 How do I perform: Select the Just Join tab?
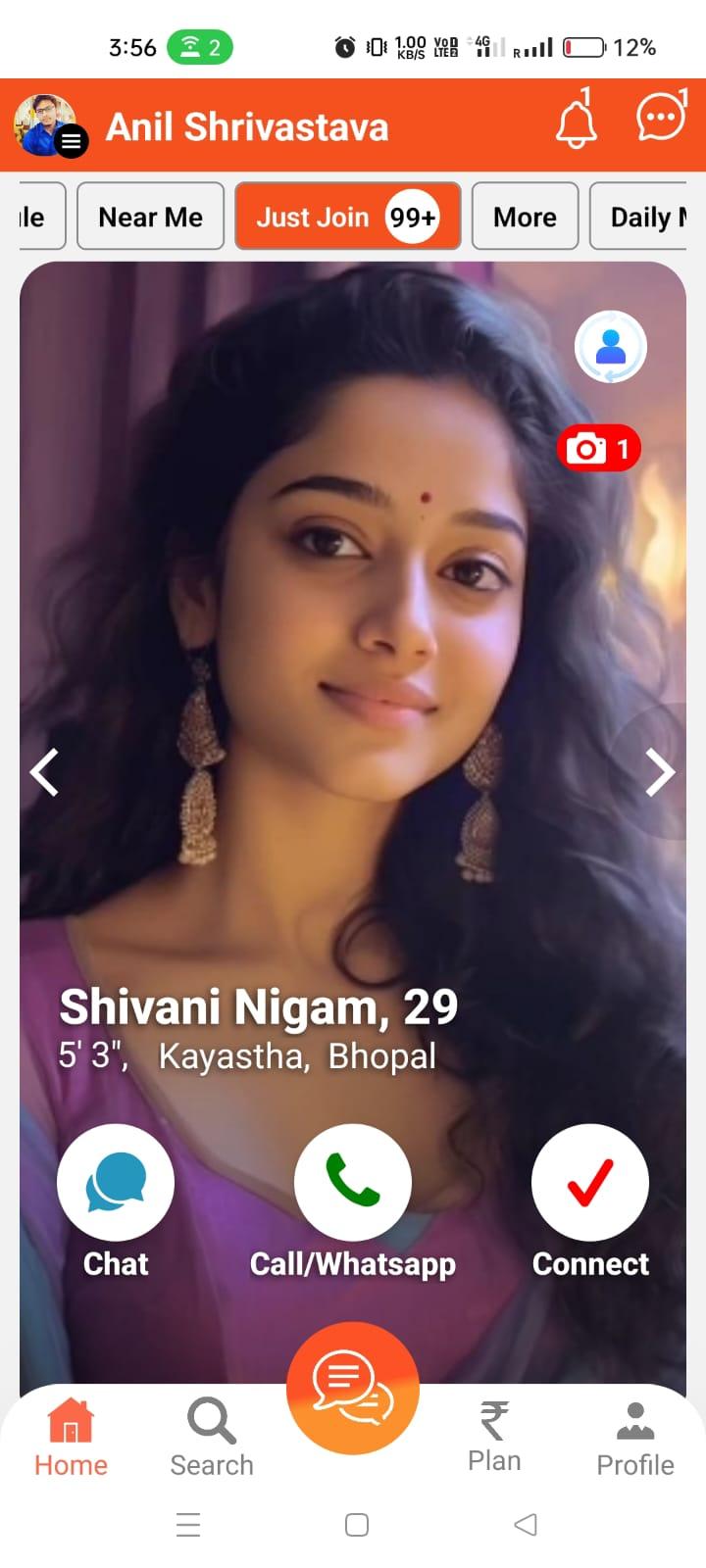coord(347,217)
